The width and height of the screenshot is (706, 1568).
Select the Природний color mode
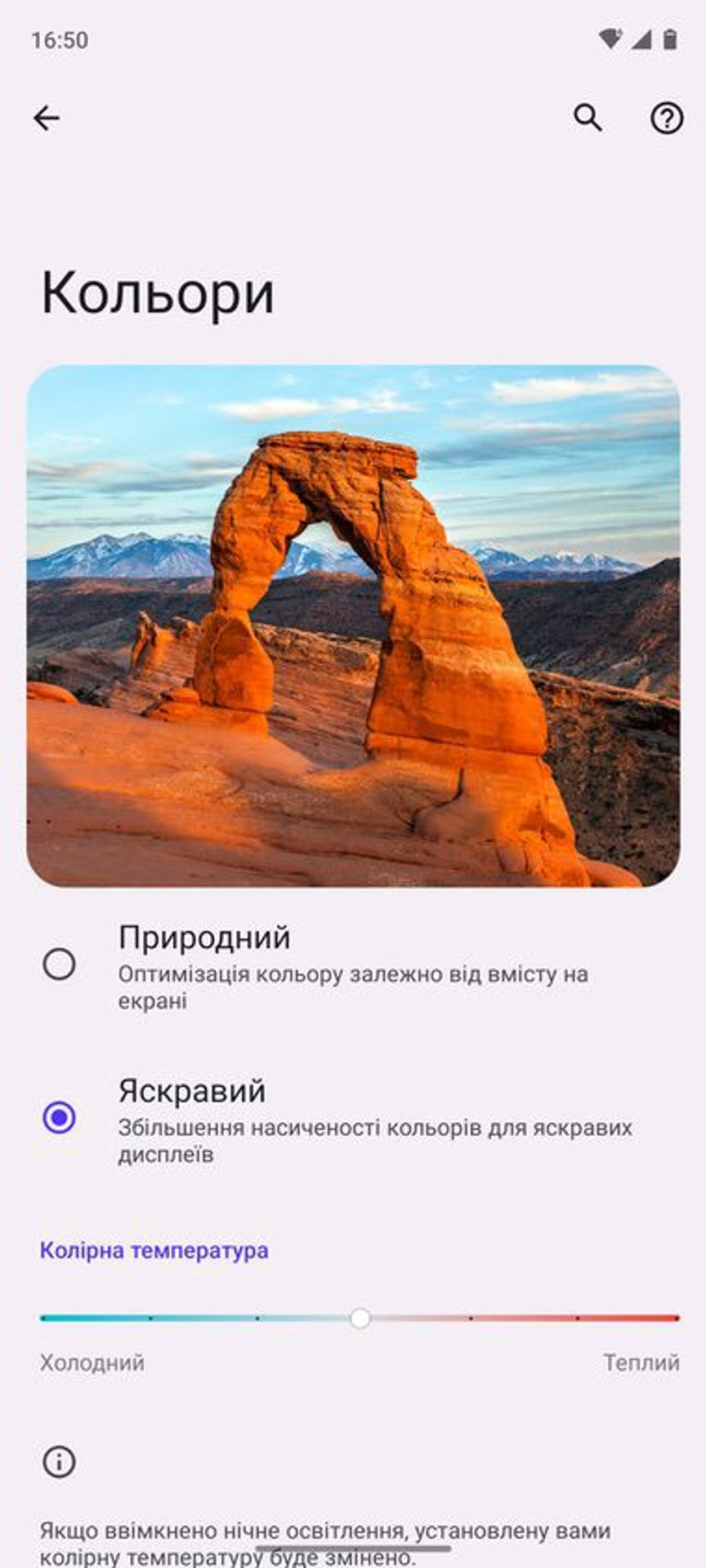(x=353, y=966)
